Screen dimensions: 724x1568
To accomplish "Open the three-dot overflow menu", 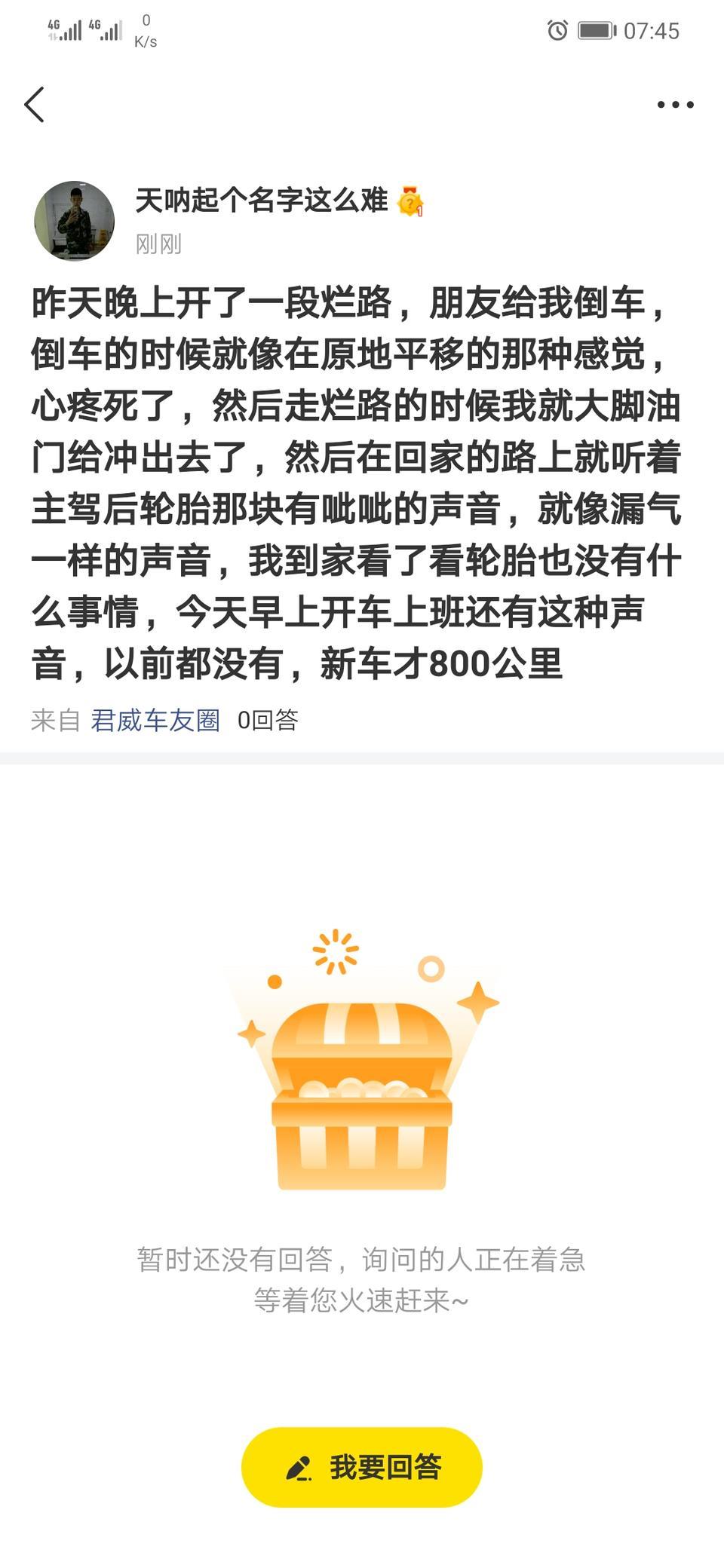I will point(675,105).
